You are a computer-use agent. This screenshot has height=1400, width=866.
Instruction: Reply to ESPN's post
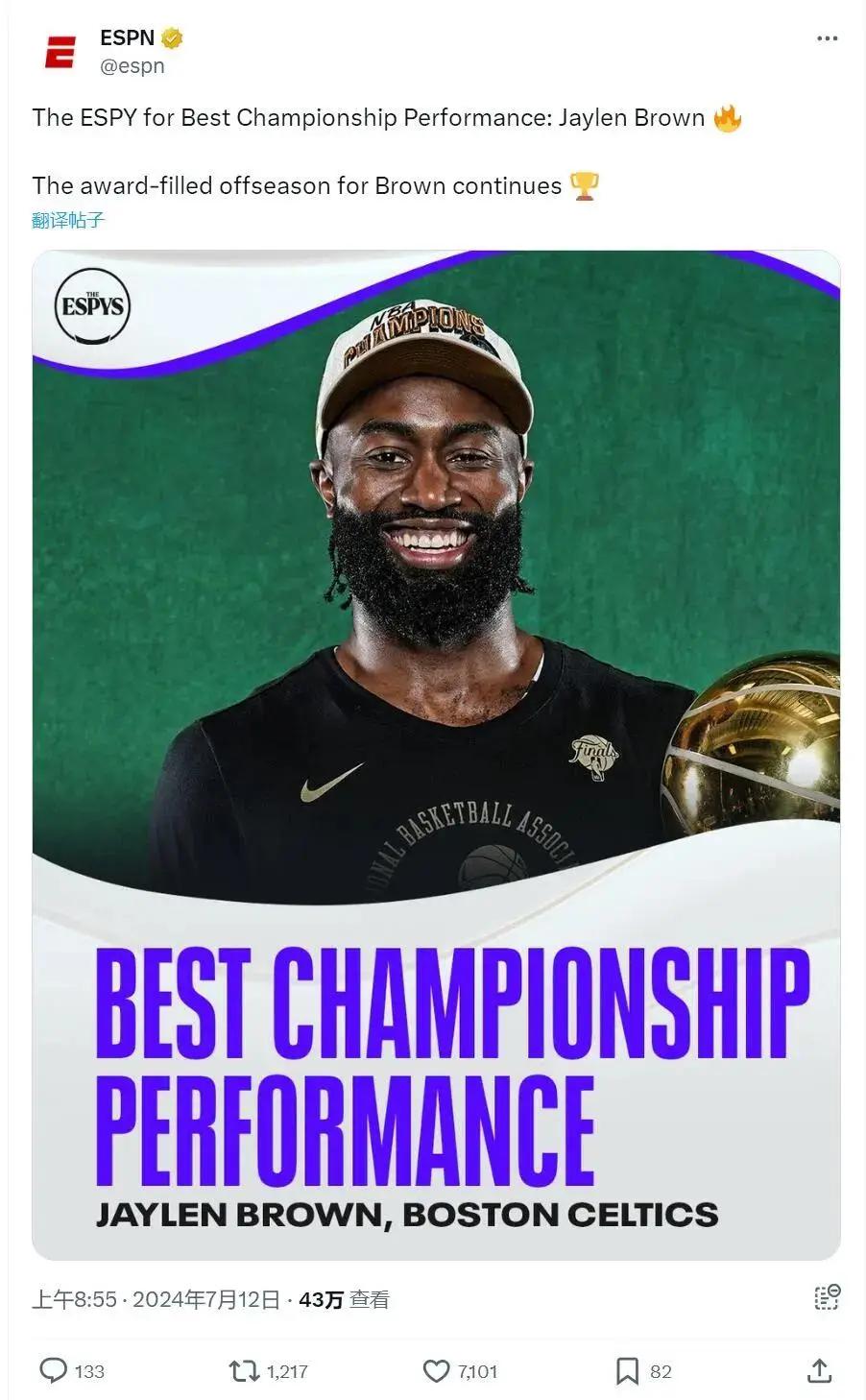[x=53, y=1370]
